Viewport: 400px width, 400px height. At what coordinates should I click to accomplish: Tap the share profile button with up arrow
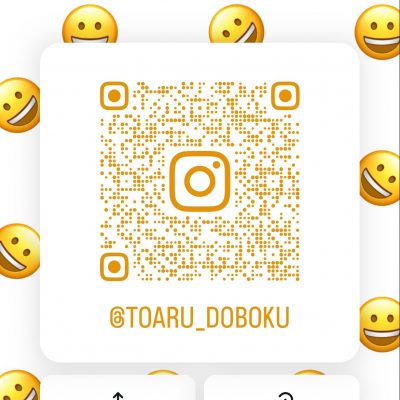click(x=118, y=387)
